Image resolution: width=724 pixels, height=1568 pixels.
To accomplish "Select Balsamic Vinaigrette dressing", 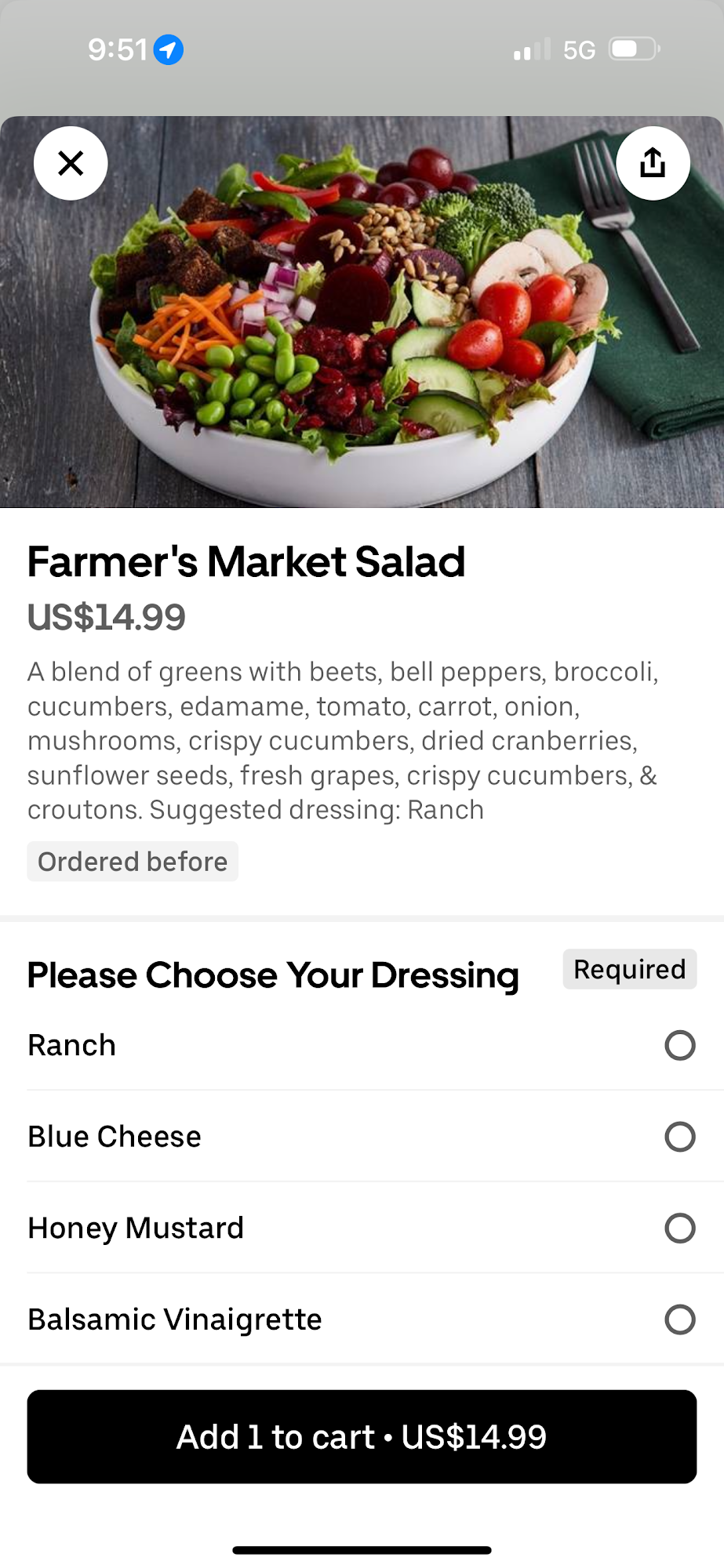I will pyautogui.click(x=679, y=1319).
